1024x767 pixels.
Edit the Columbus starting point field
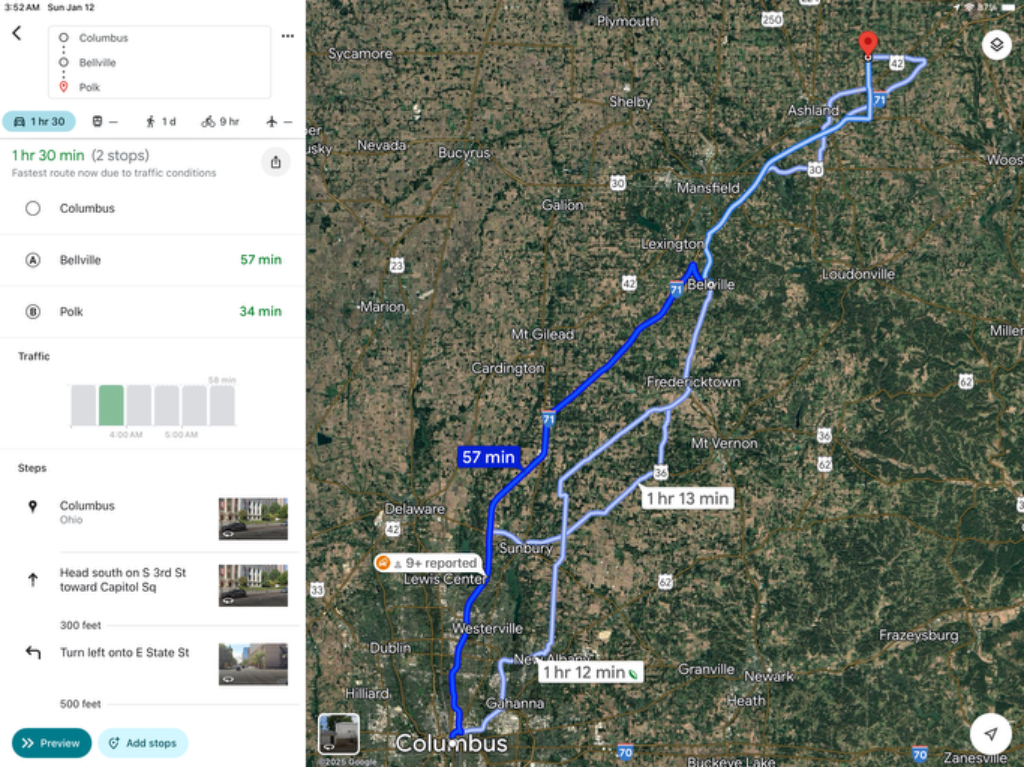(x=160, y=38)
